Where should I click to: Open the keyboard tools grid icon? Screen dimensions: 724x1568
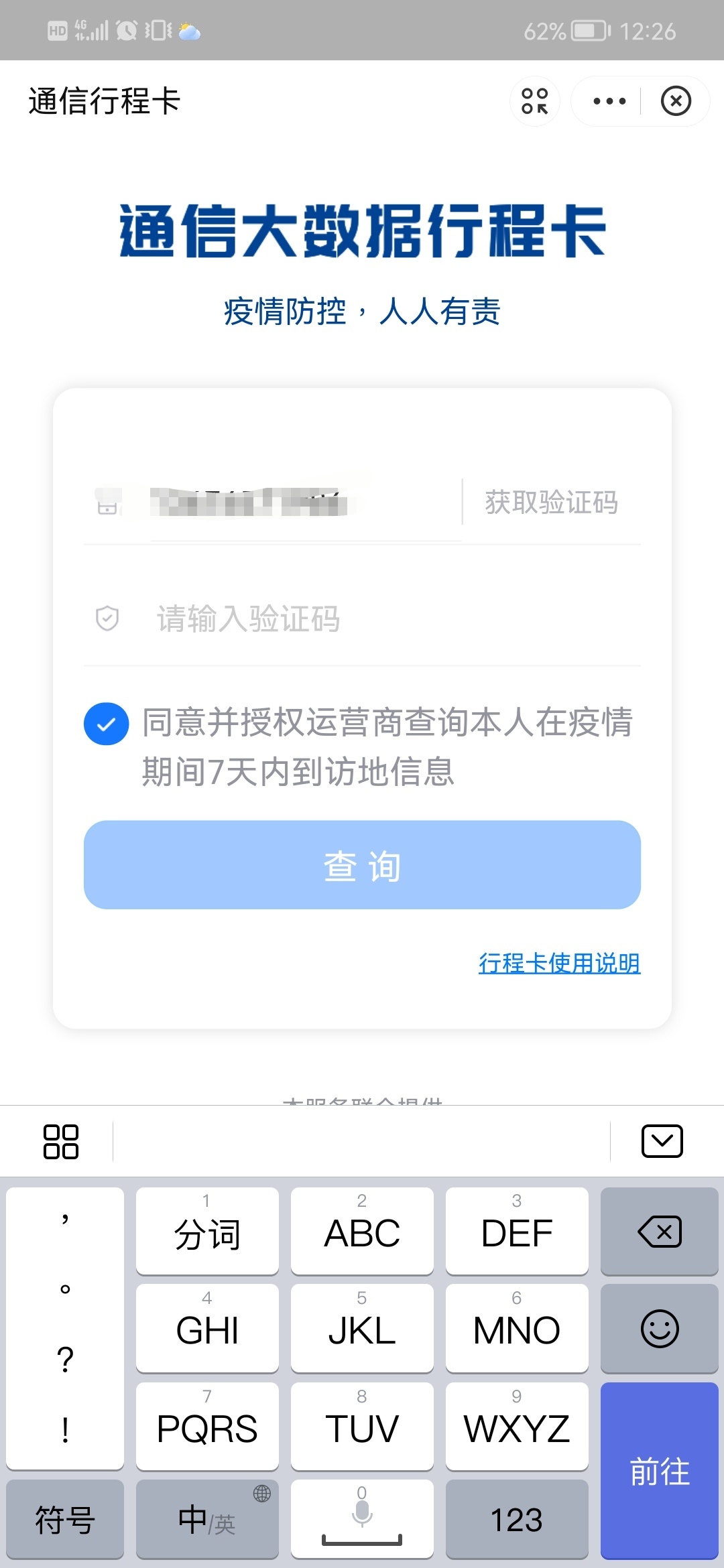pos(61,1141)
